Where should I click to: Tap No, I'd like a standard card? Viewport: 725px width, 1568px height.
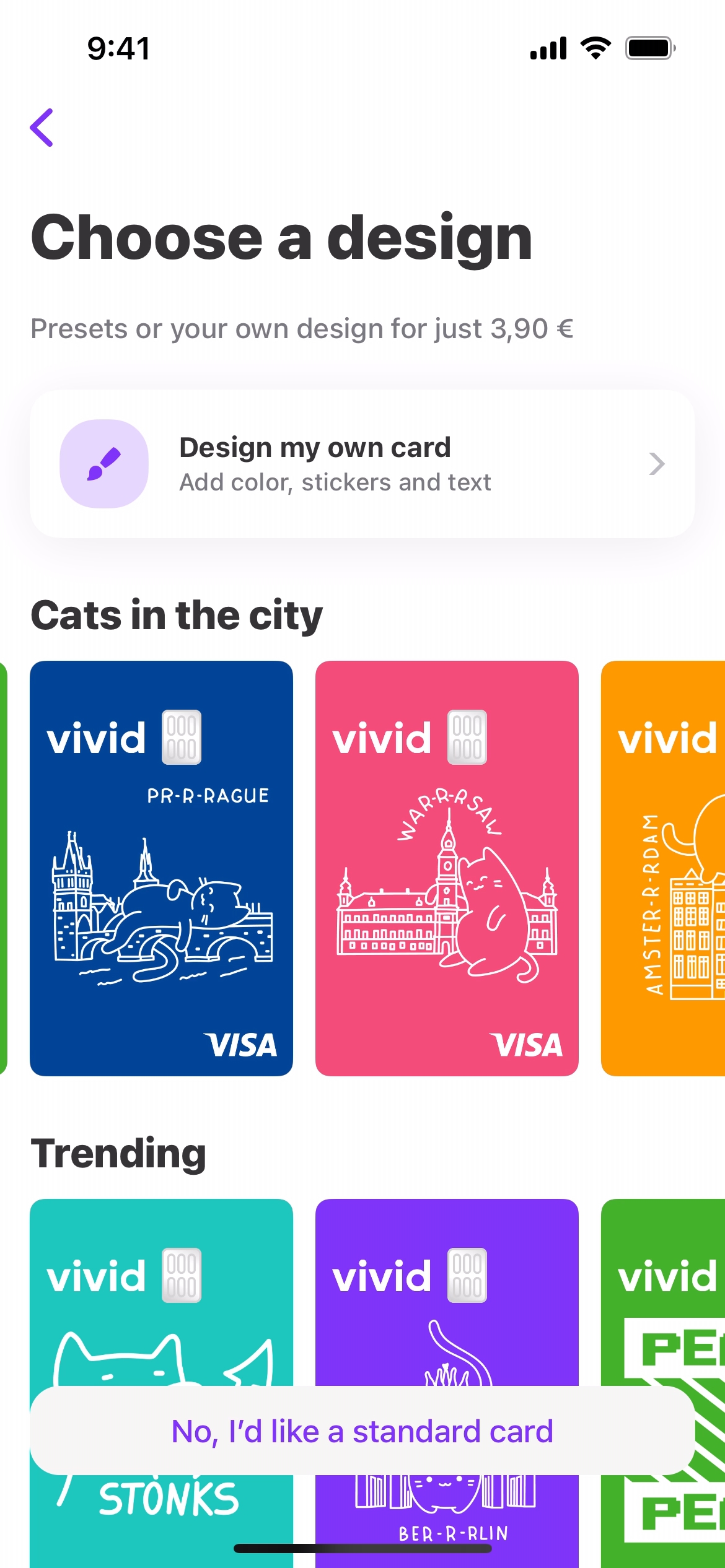click(362, 1431)
